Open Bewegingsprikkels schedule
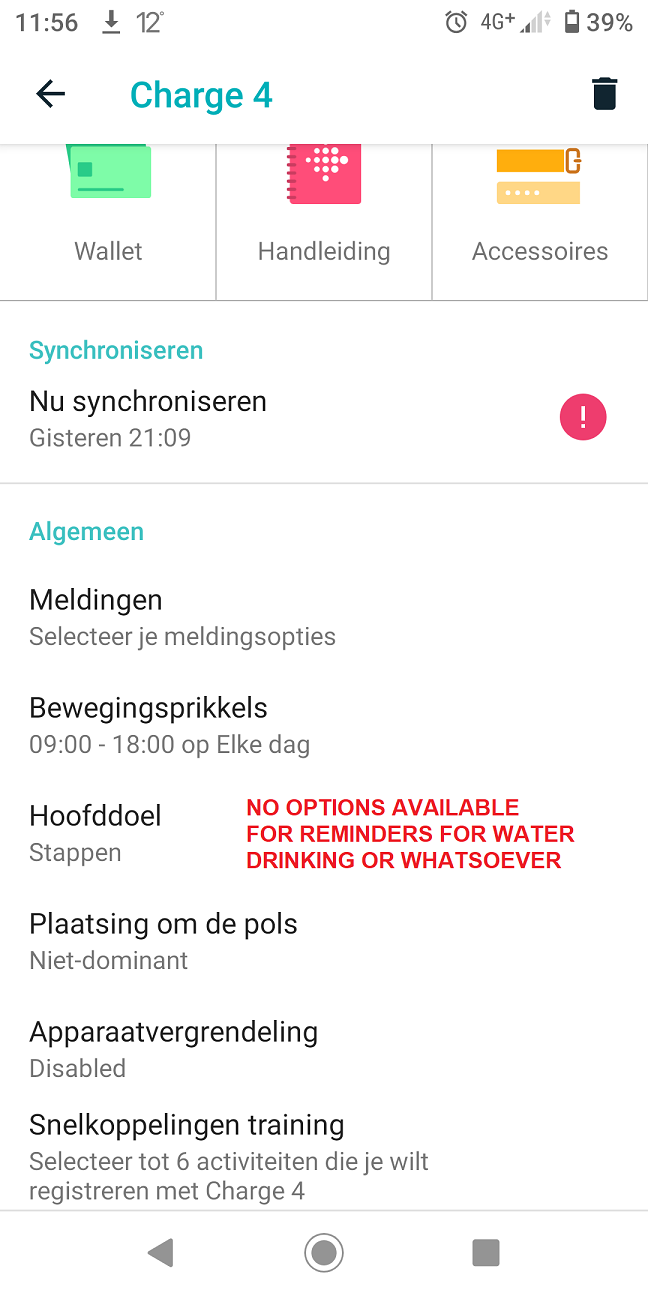Image resolution: width=648 pixels, height=1296 pixels. click(170, 724)
